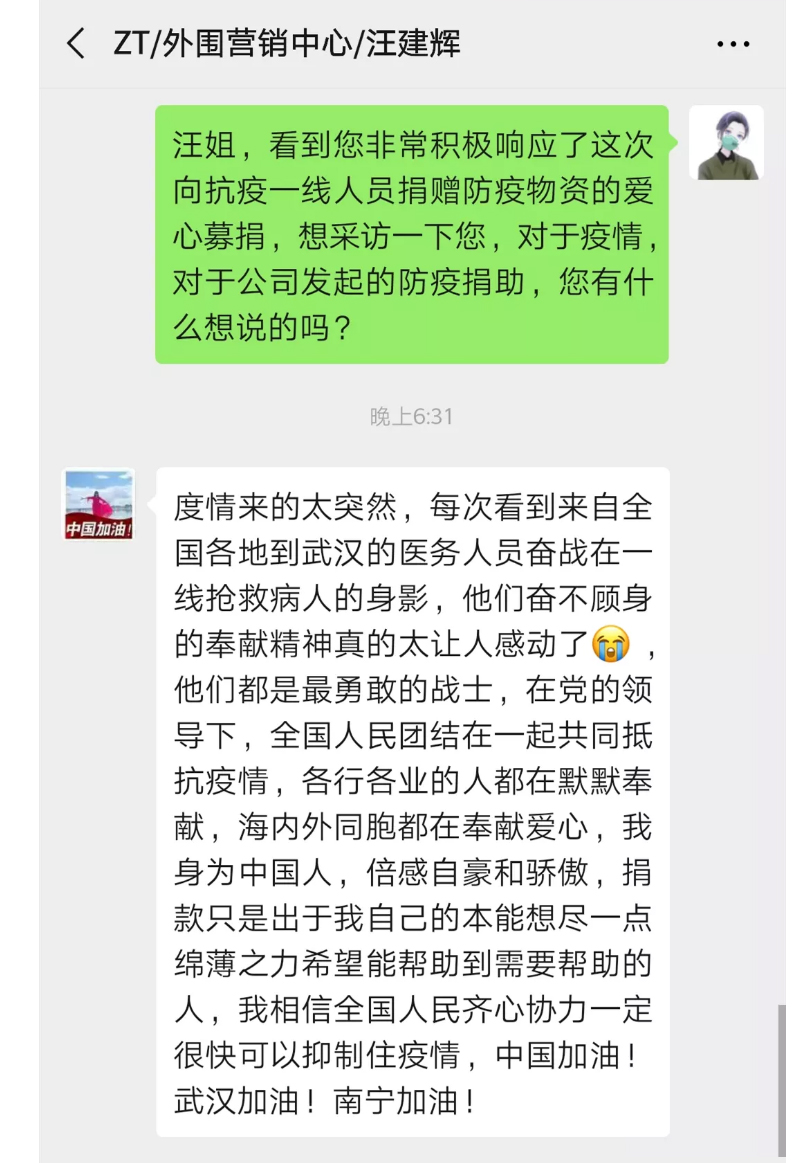The width and height of the screenshot is (811, 1163).
Task: Open the 中国加油 avatar's profile
Action: tap(99, 505)
